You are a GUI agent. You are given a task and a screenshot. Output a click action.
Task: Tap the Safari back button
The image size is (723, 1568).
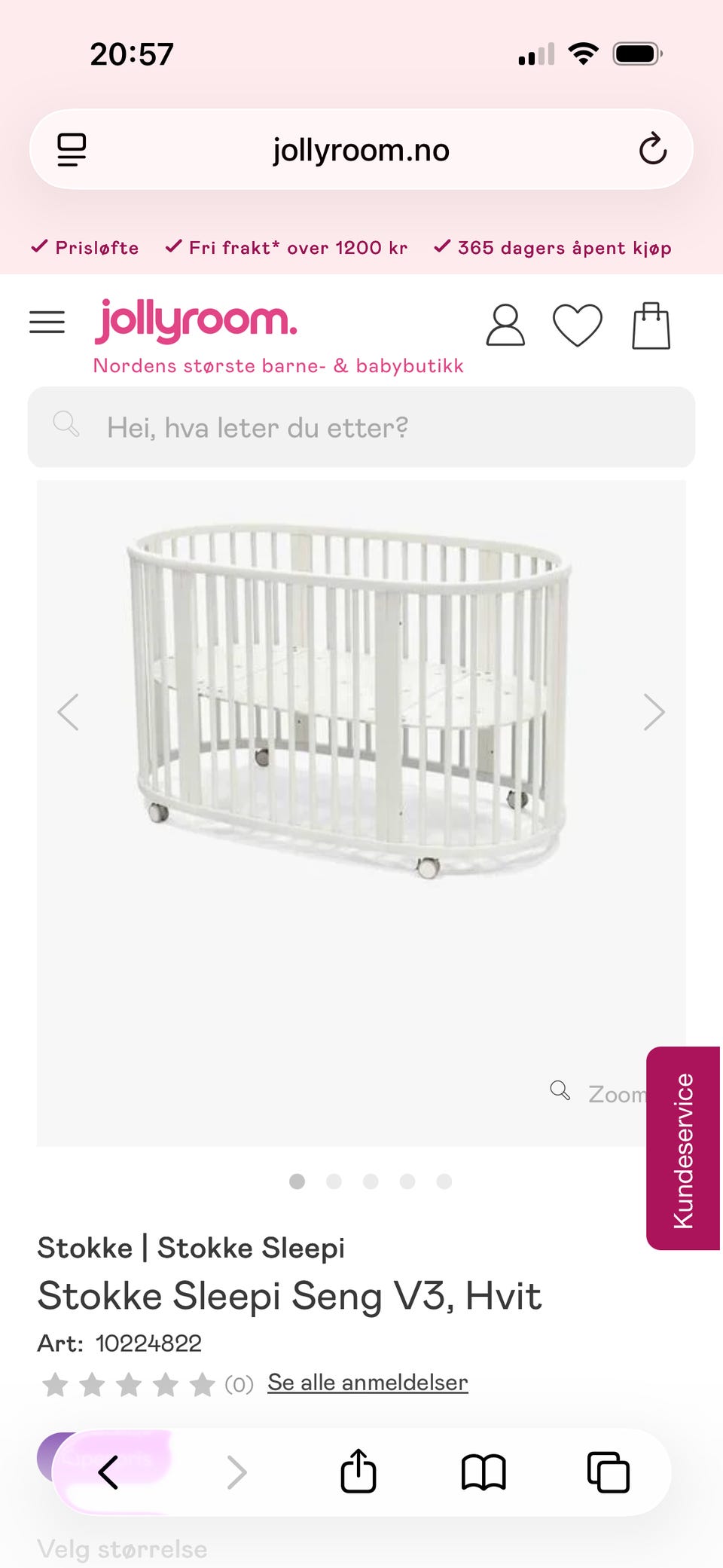coord(108,1472)
